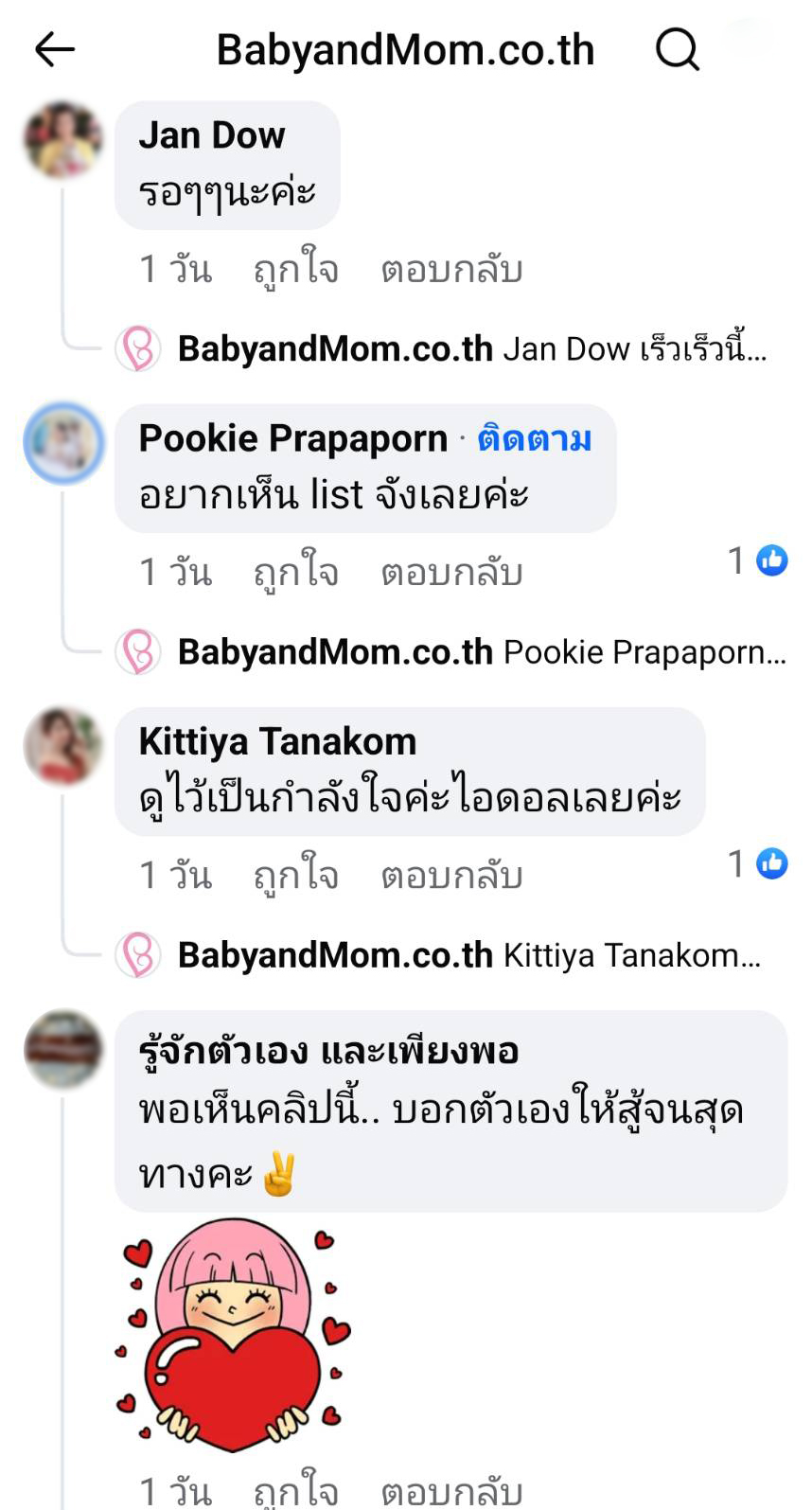The image size is (812, 1510).
Task: Open BabyandMom.co.th reply to Jan Dow
Action: point(471,349)
